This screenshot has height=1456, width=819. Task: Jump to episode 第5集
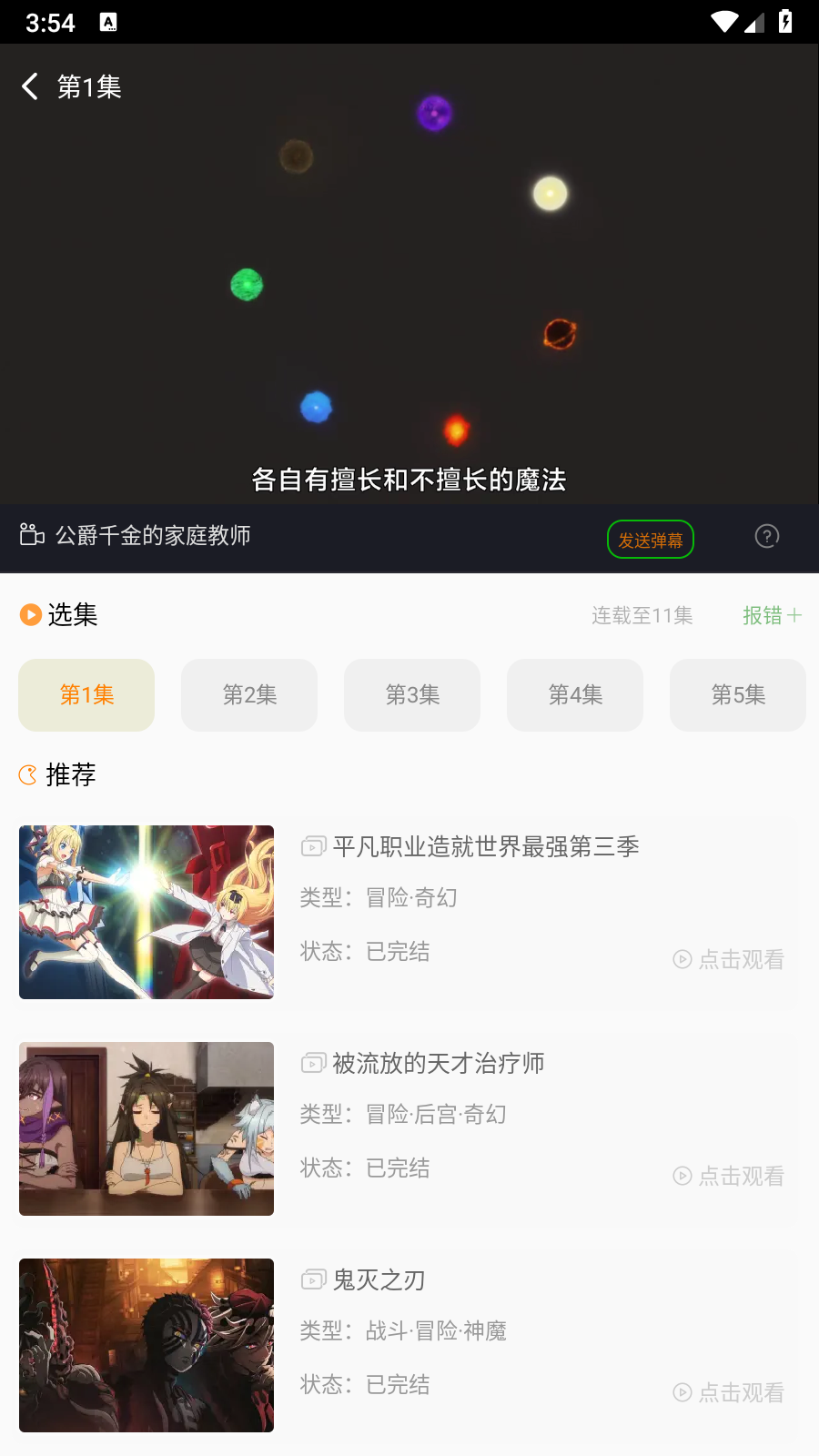tap(738, 695)
